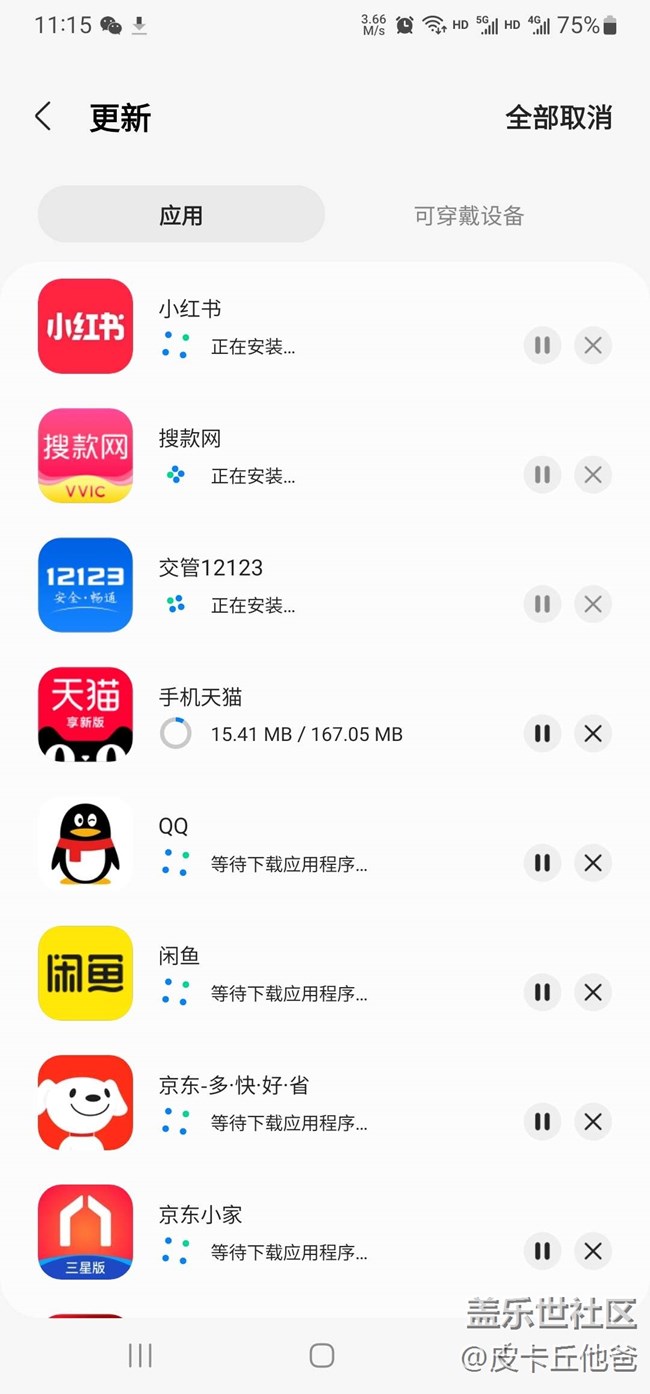Screen dimensions: 650x1394
Task: Pause the 京东小家 update
Action: 542,1251
